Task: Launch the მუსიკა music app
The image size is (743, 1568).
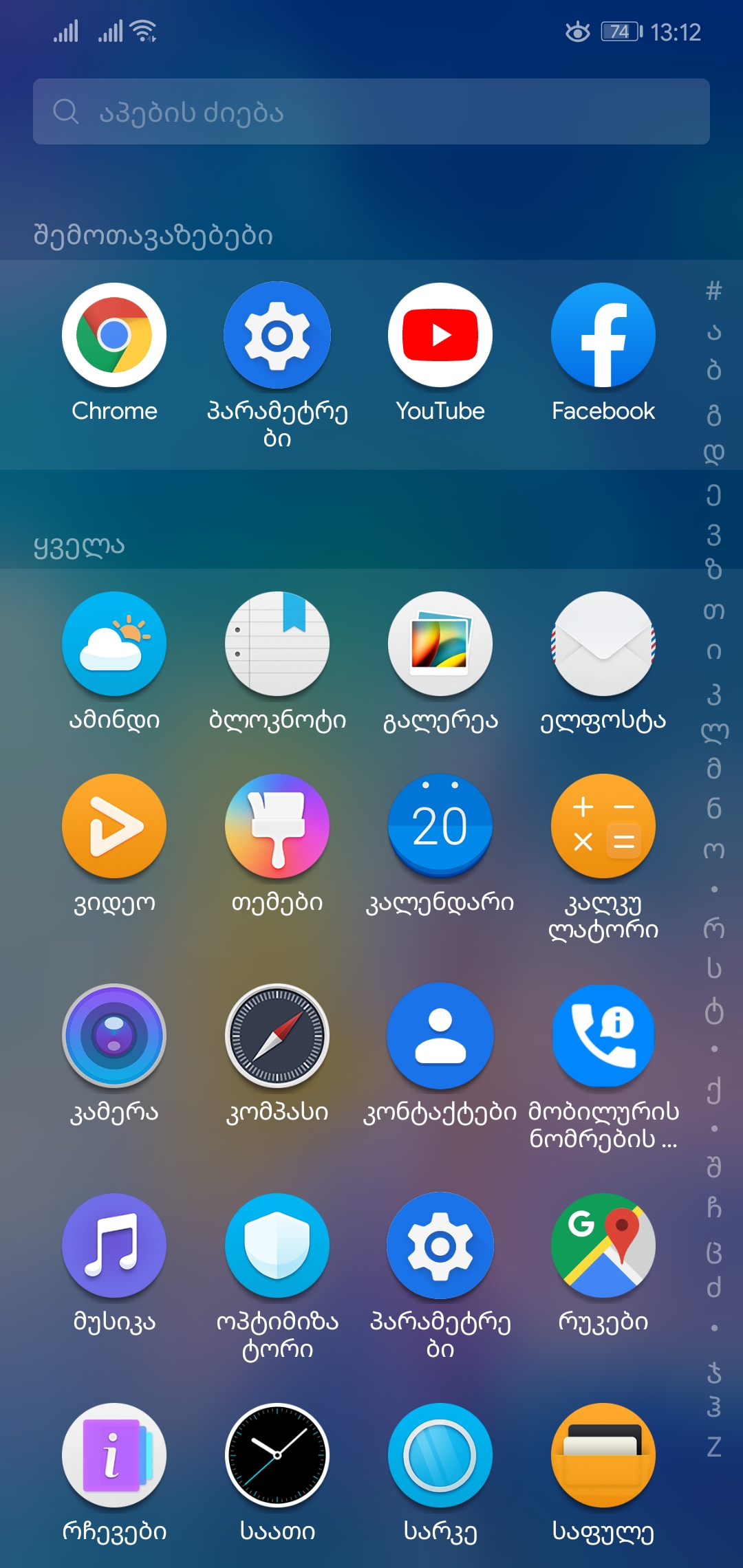Action: [114, 1245]
